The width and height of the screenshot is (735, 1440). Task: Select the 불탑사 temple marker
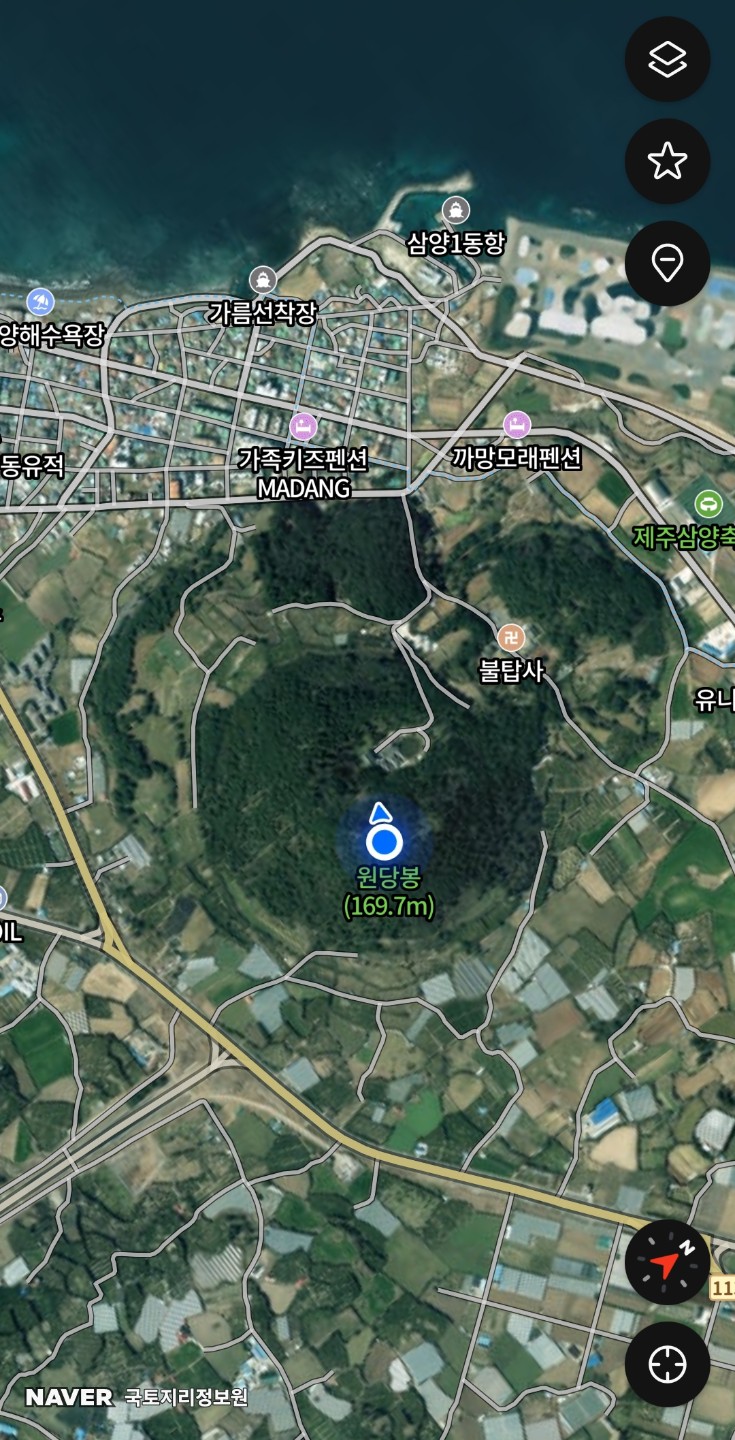click(511, 637)
